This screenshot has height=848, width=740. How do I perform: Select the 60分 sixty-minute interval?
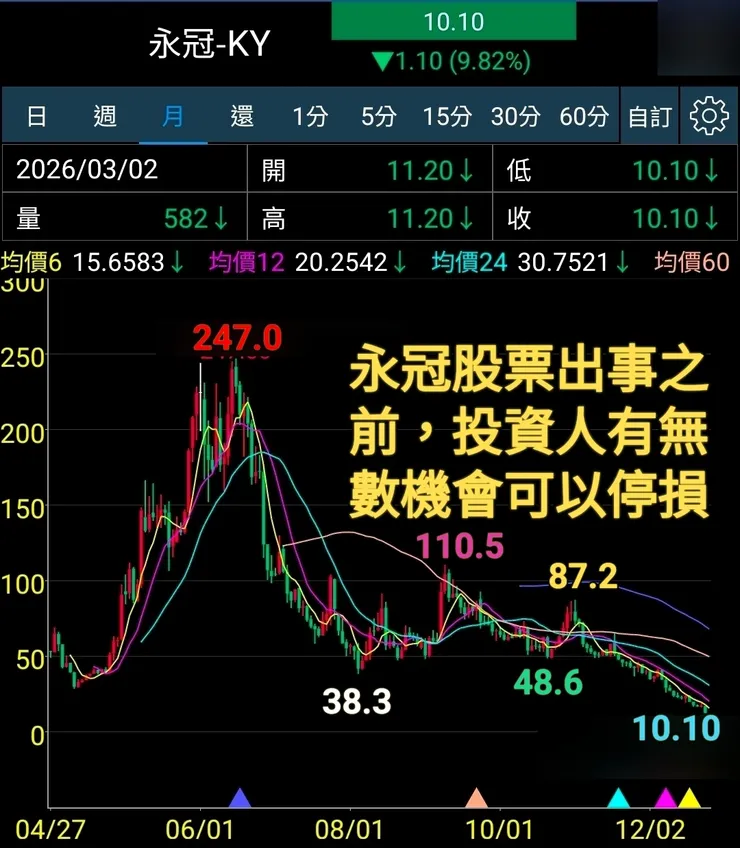point(584,115)
